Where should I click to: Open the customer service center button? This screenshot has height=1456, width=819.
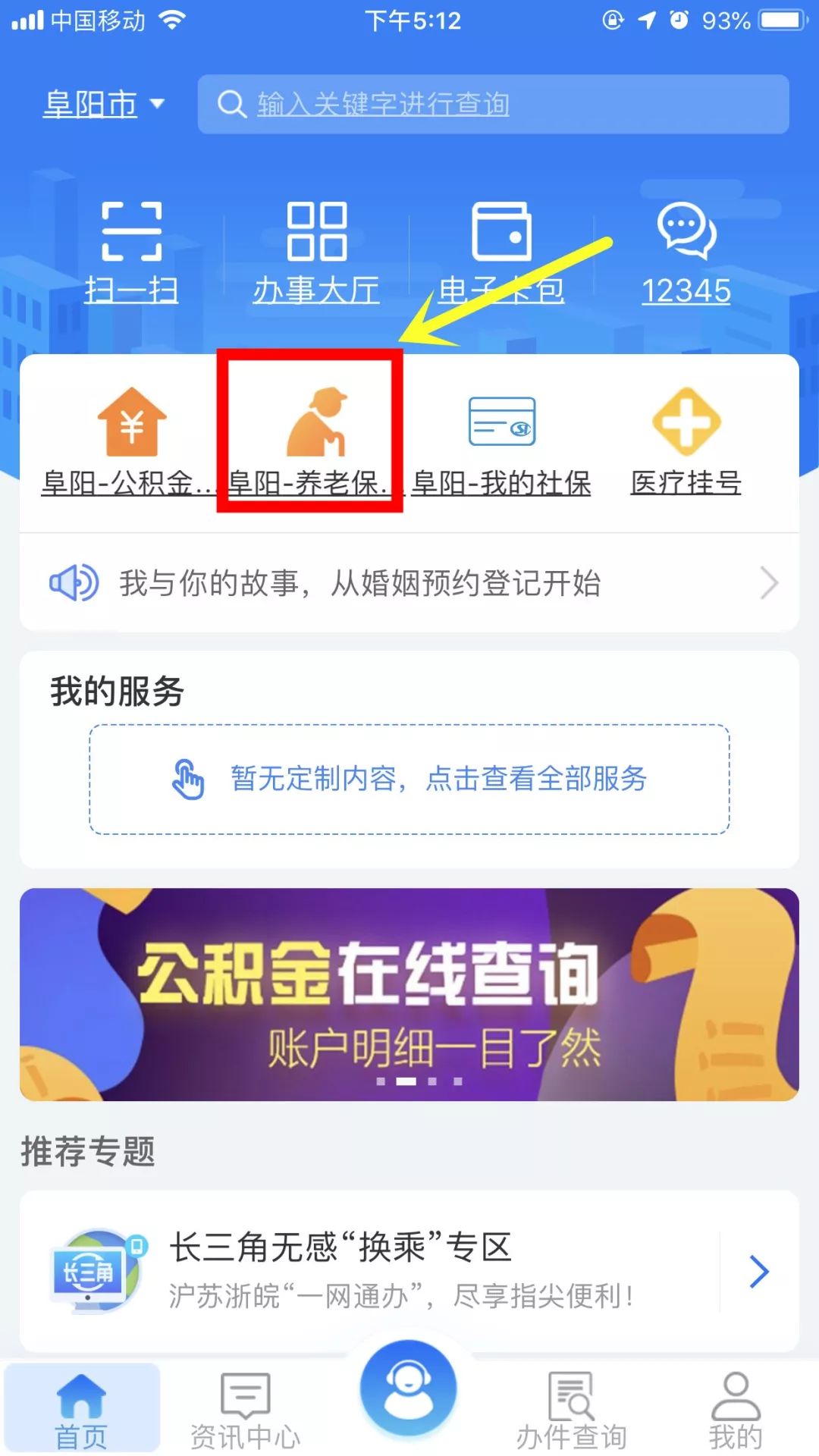click(x=409, y=1389)
